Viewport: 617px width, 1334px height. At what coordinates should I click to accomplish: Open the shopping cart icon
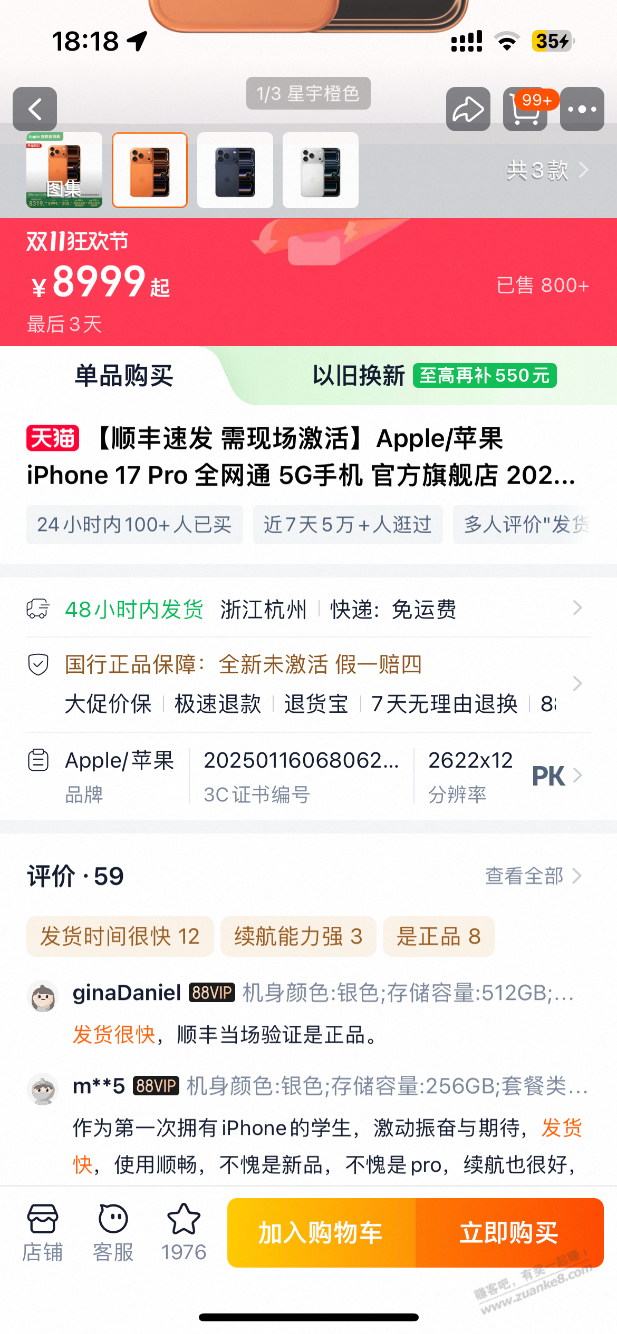click(x=525, y=109)
